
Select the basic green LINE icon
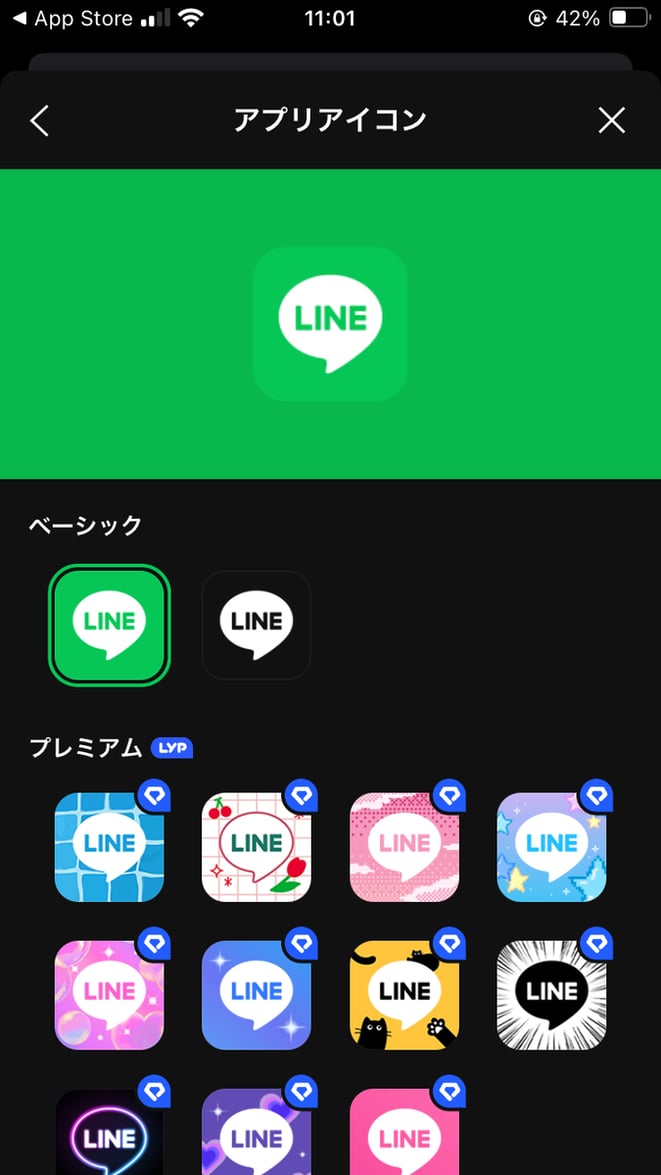tap(109, 625)
